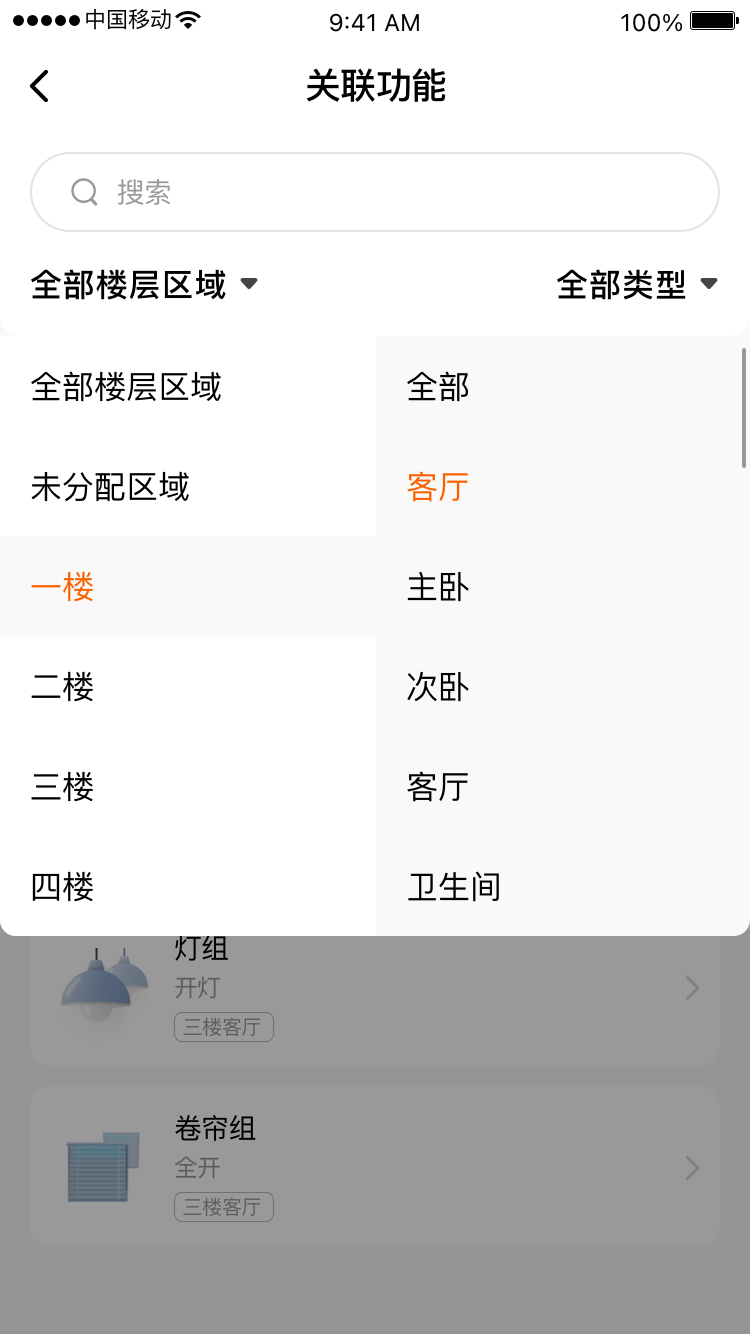Select 主卧 room
750x1334 pixels.
tap(438, 587)
